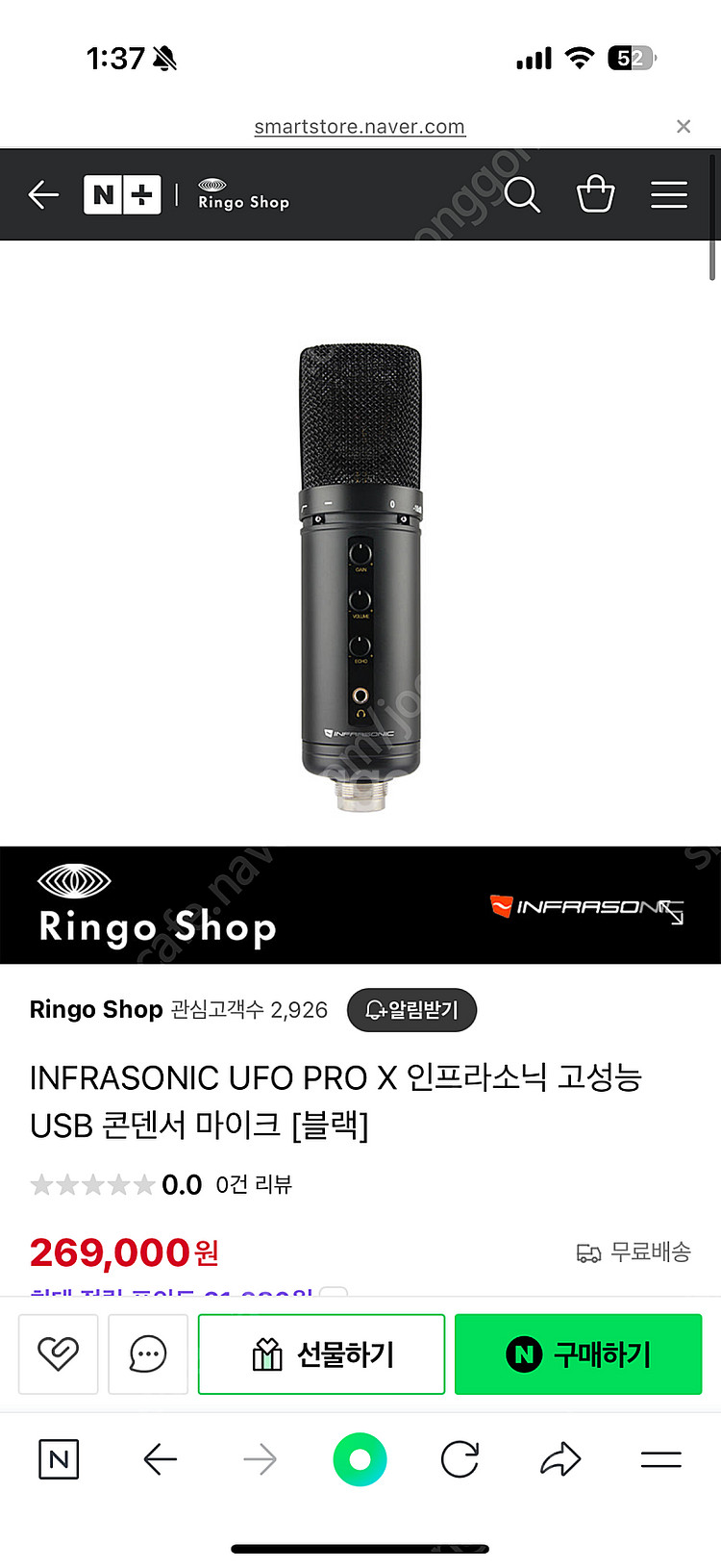Tap the N+ membership logo in header

pos(122,193)
